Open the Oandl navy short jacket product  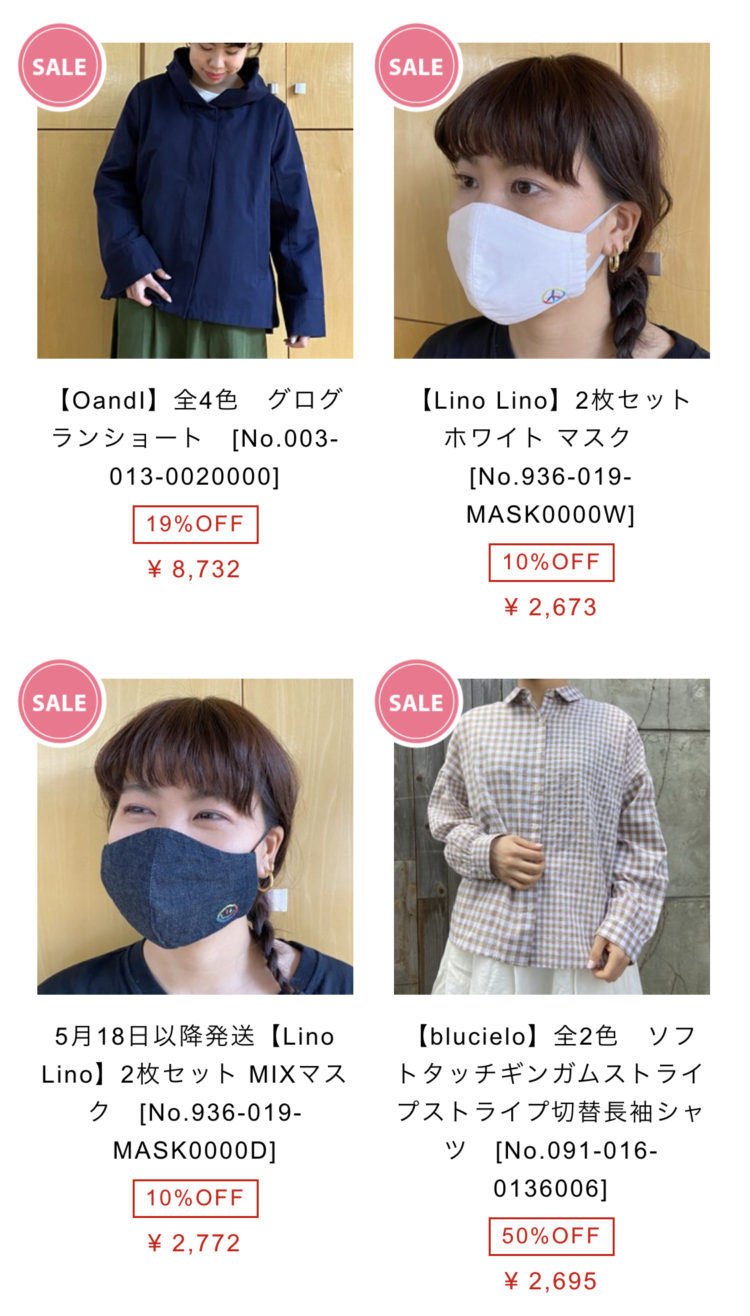click(195, 200)
